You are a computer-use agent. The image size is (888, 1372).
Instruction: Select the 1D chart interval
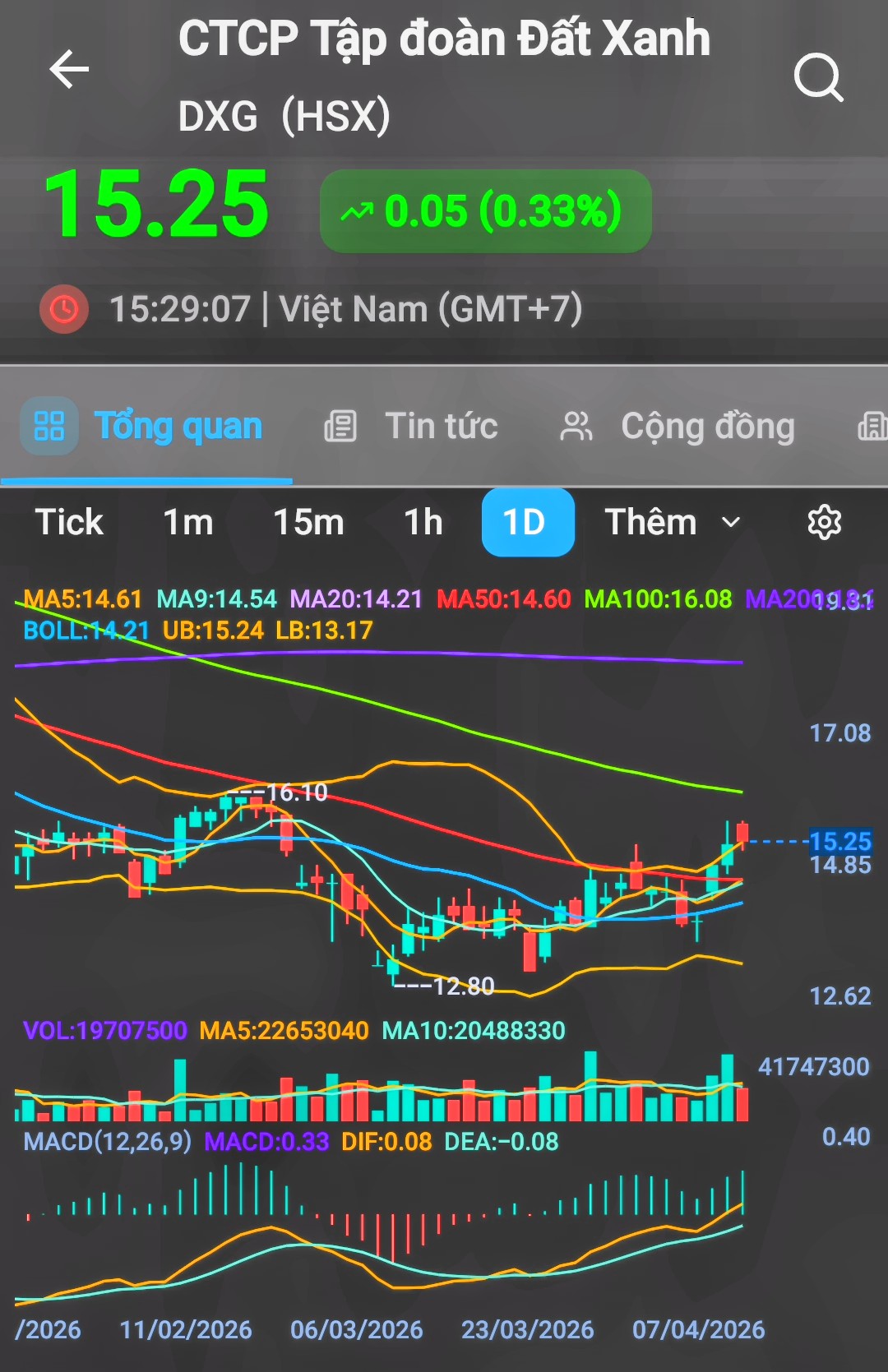527,523
